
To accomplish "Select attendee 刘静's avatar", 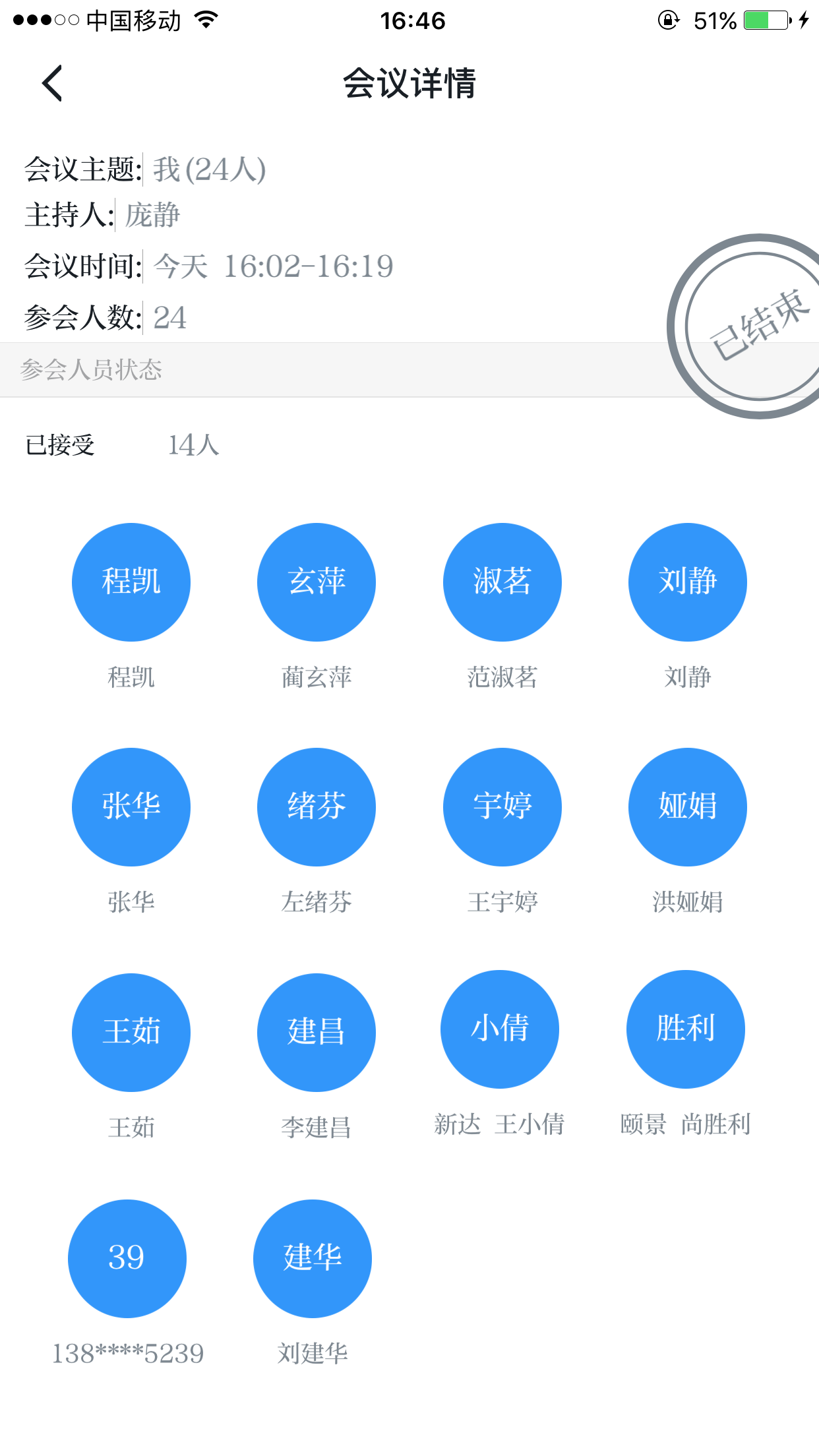I will [x=687, y=582].
